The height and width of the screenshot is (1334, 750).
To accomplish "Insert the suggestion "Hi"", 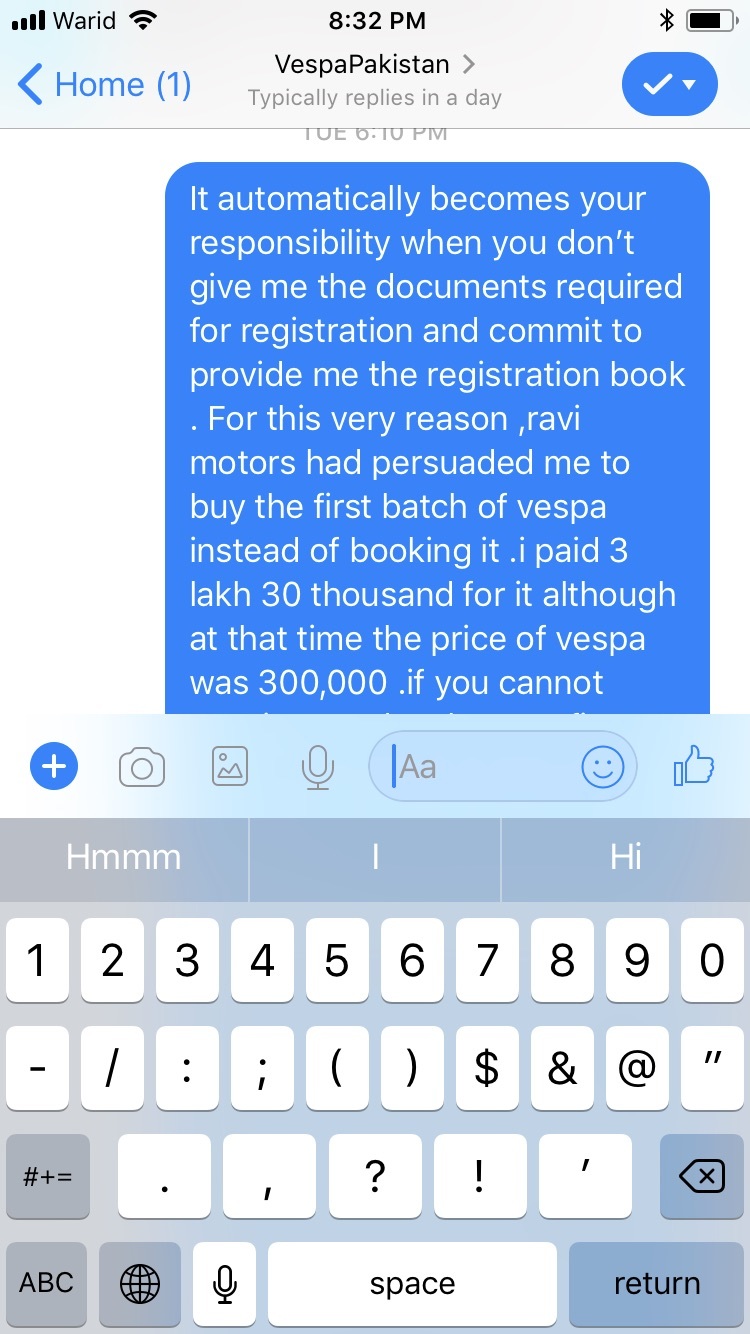I will point(626,857).
